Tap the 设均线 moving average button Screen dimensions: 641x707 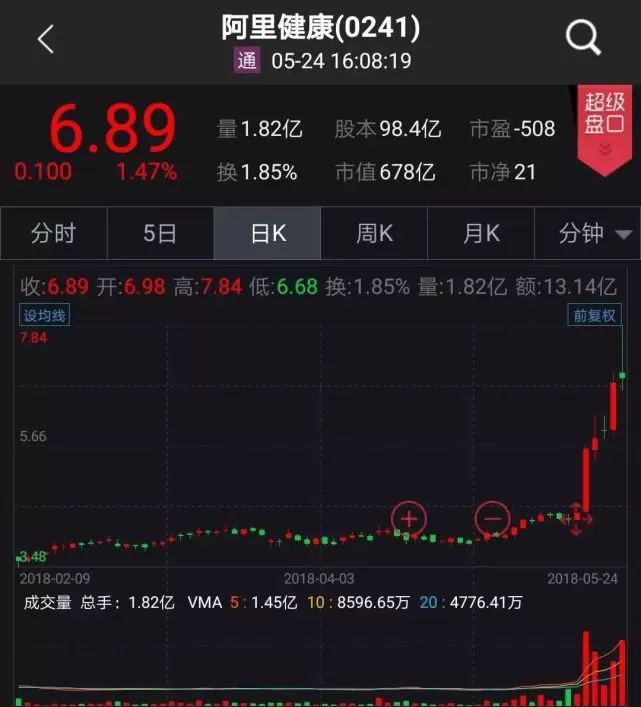(45, 315)
